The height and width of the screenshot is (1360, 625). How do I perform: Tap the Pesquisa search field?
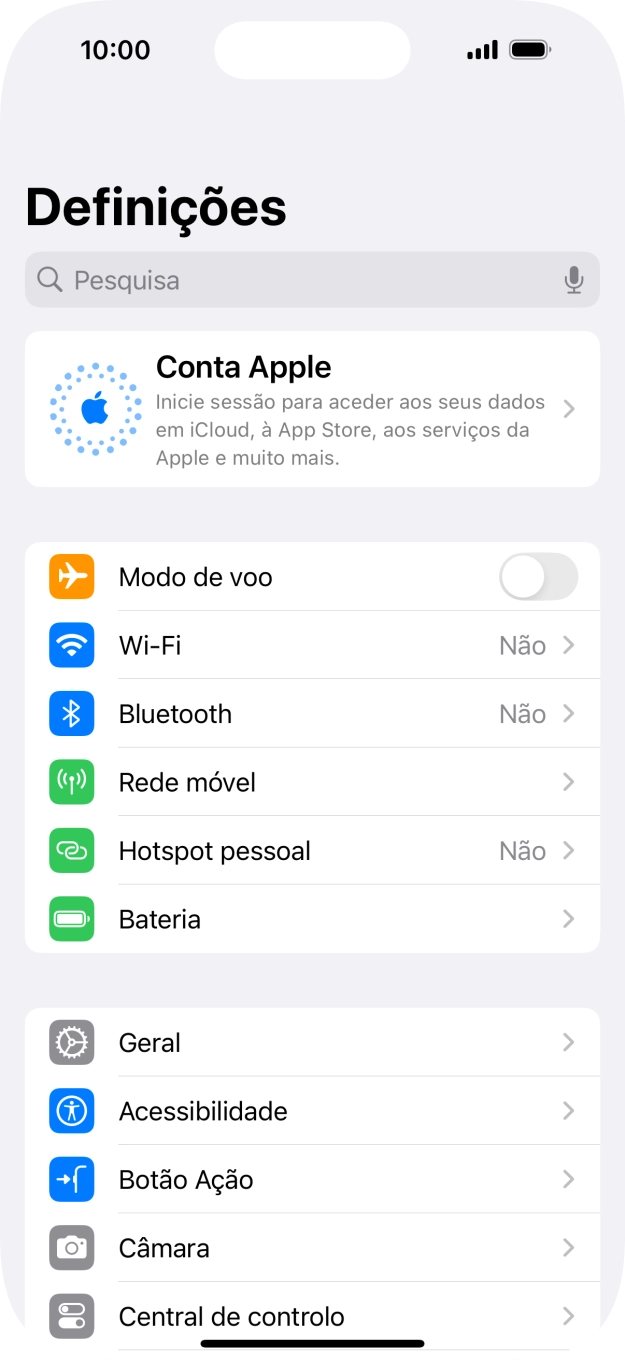(312, 280)
